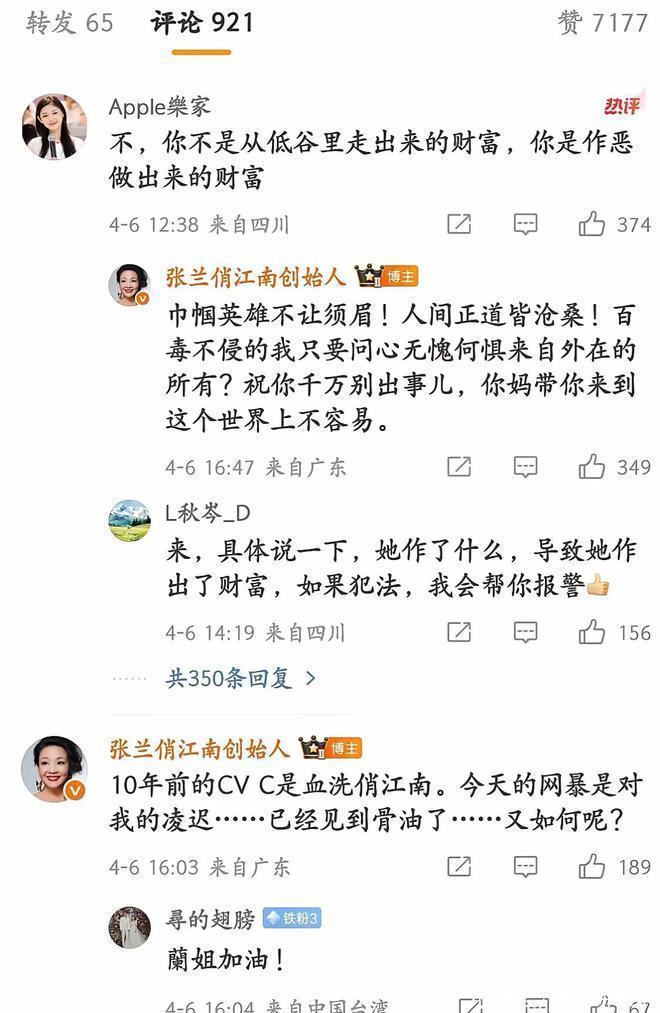
Task: Open L秋岑_D's profile
Action: tap(129, 521)
